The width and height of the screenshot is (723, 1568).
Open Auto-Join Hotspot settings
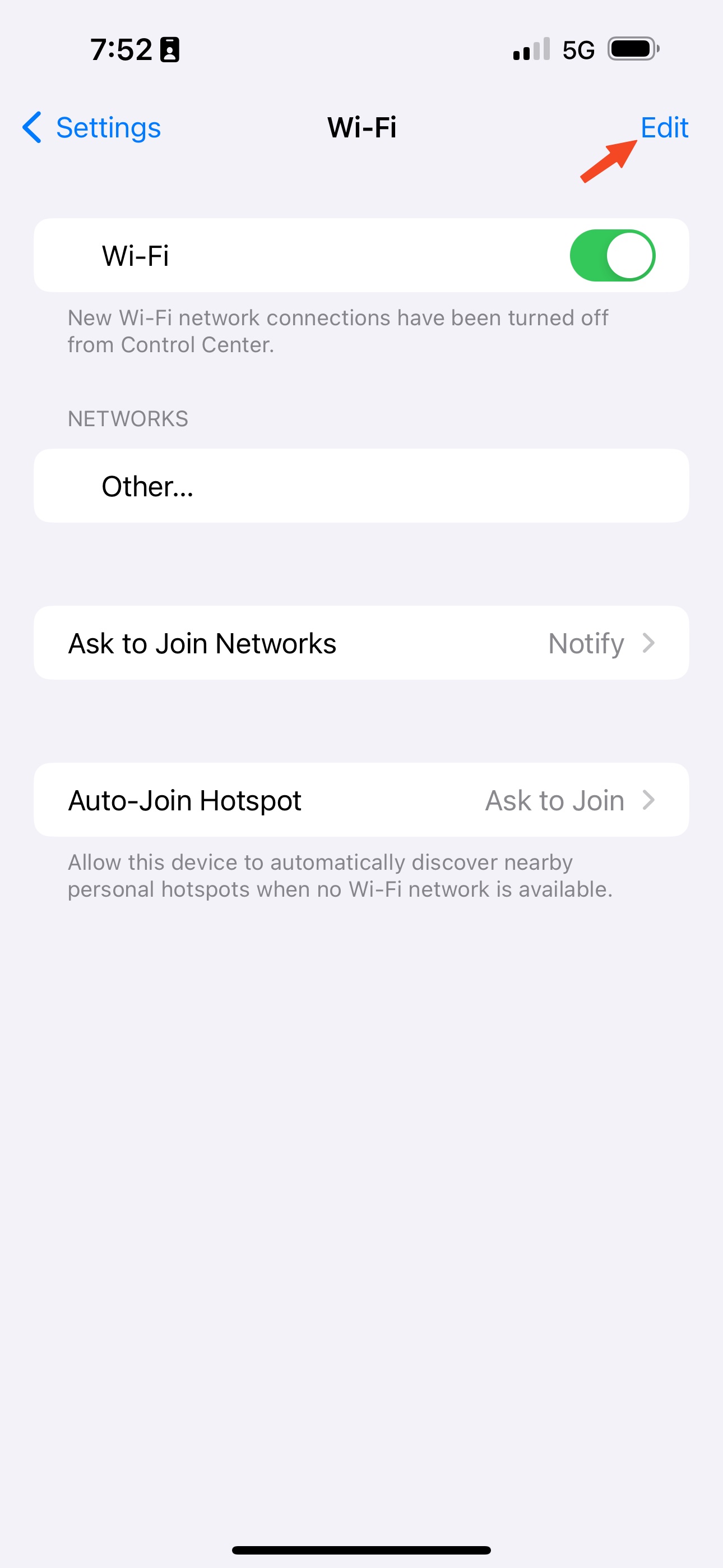click(361, 800)
